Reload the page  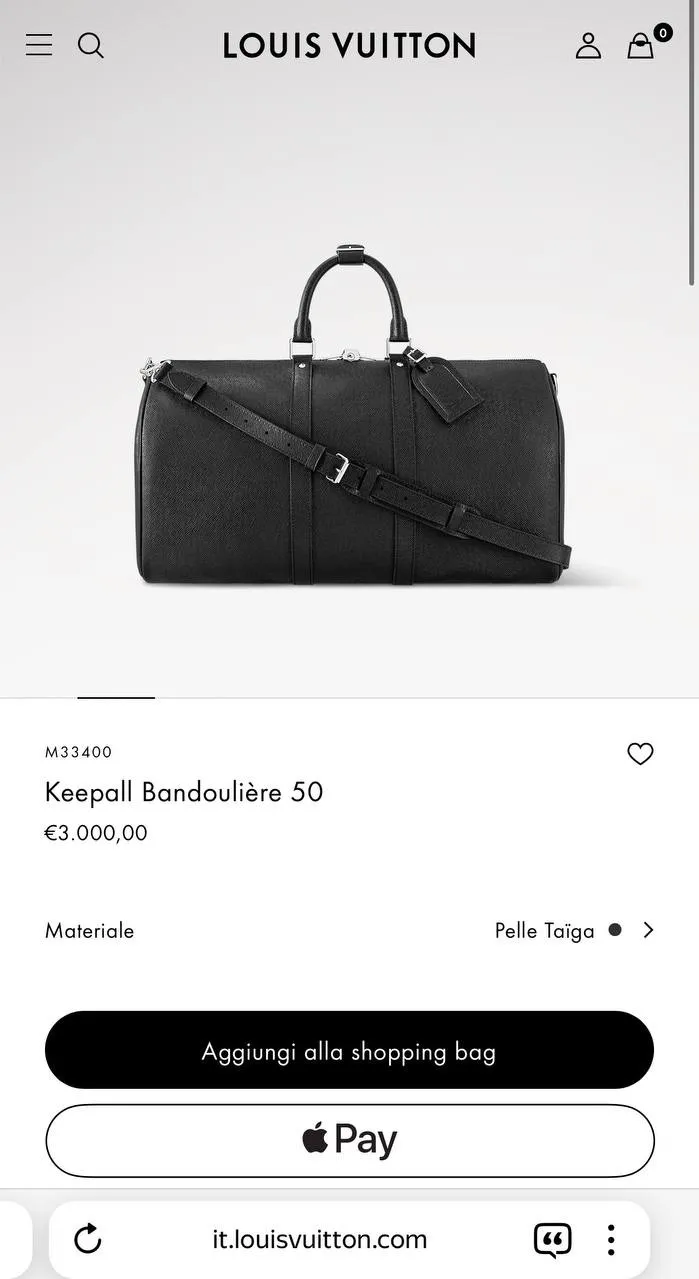tap(88, 1239)
